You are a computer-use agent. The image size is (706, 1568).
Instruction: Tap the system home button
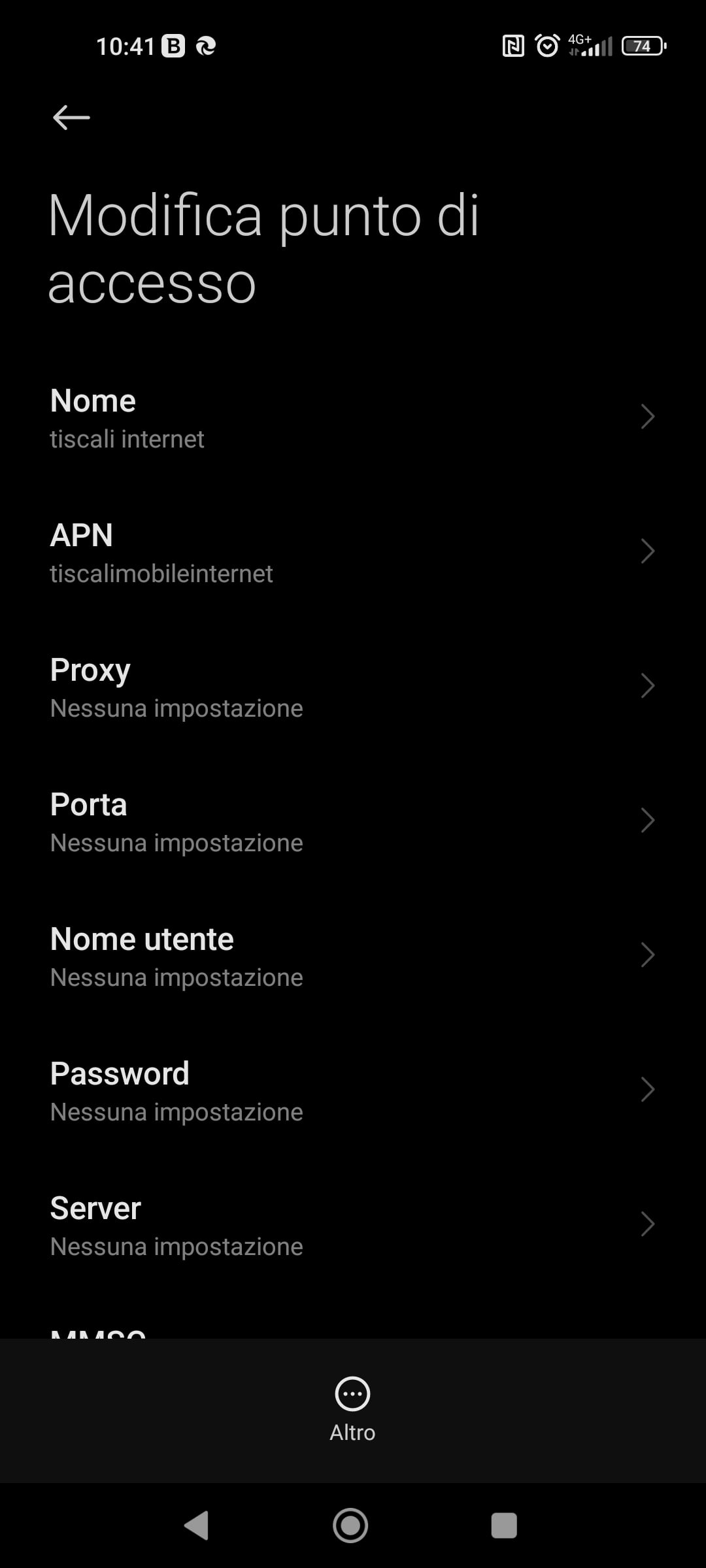click(351, 1526)
